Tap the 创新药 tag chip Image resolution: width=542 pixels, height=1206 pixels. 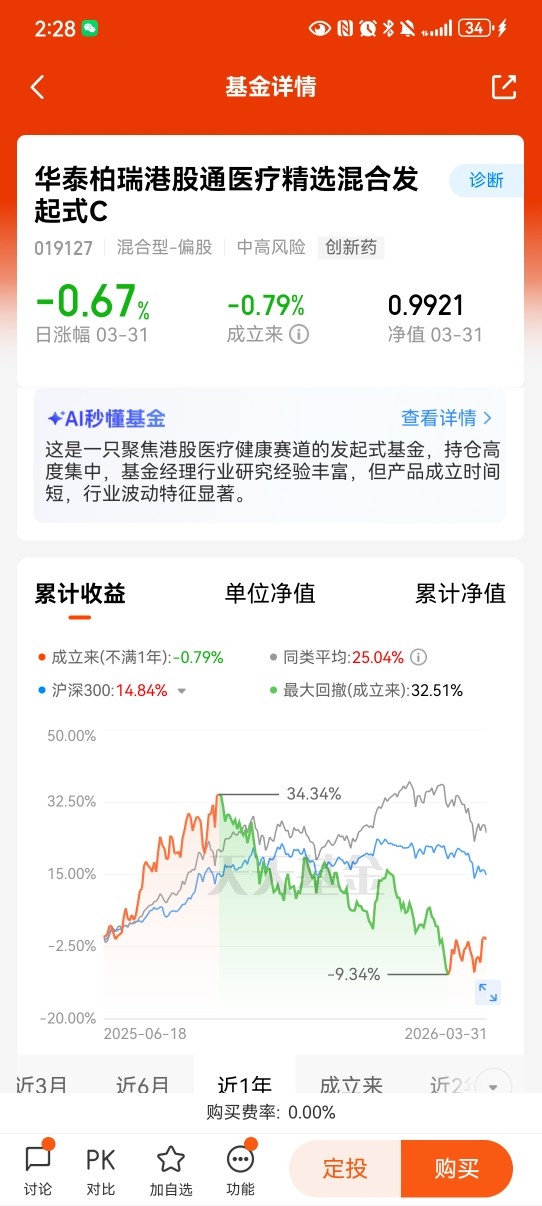[x=351, y=247]
